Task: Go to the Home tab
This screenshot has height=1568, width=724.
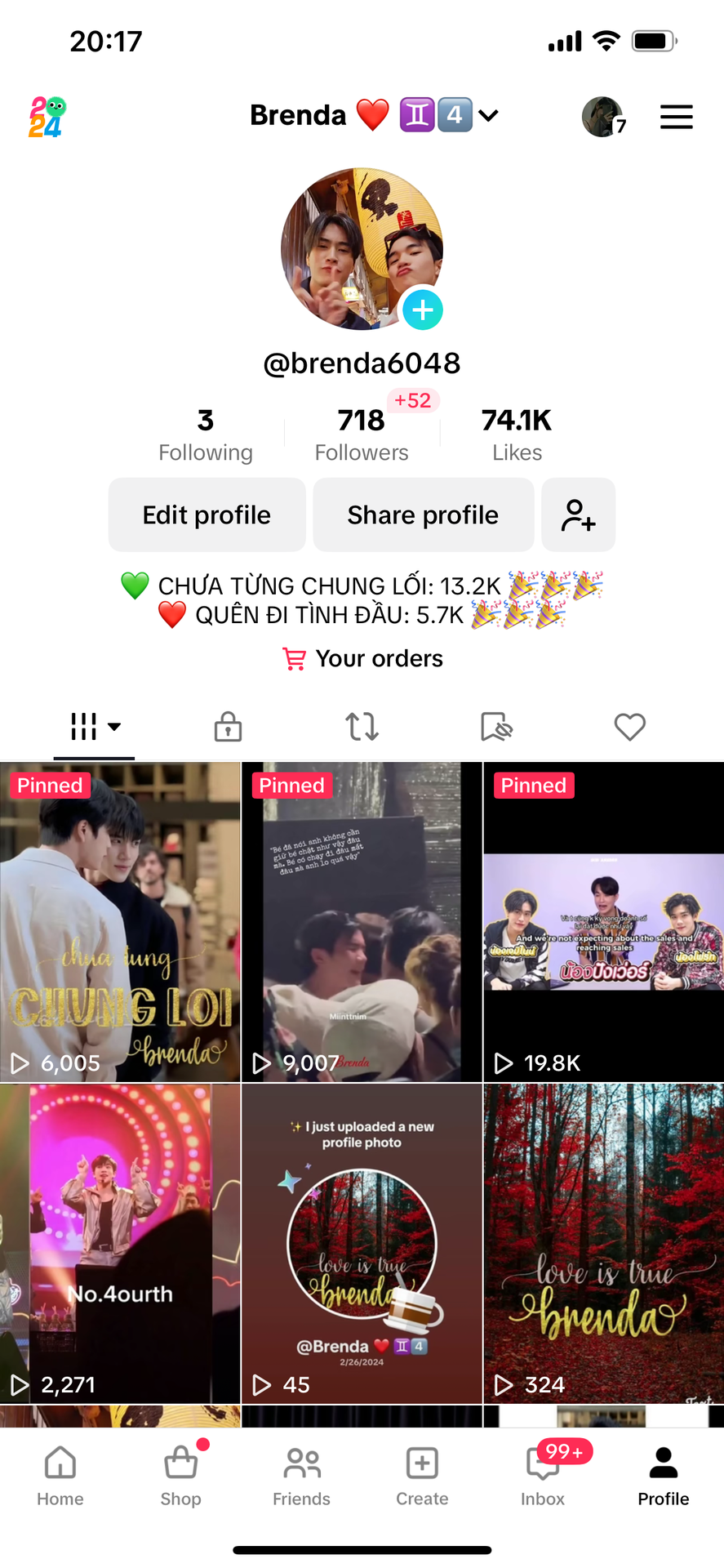Action: click(60, 1476)
